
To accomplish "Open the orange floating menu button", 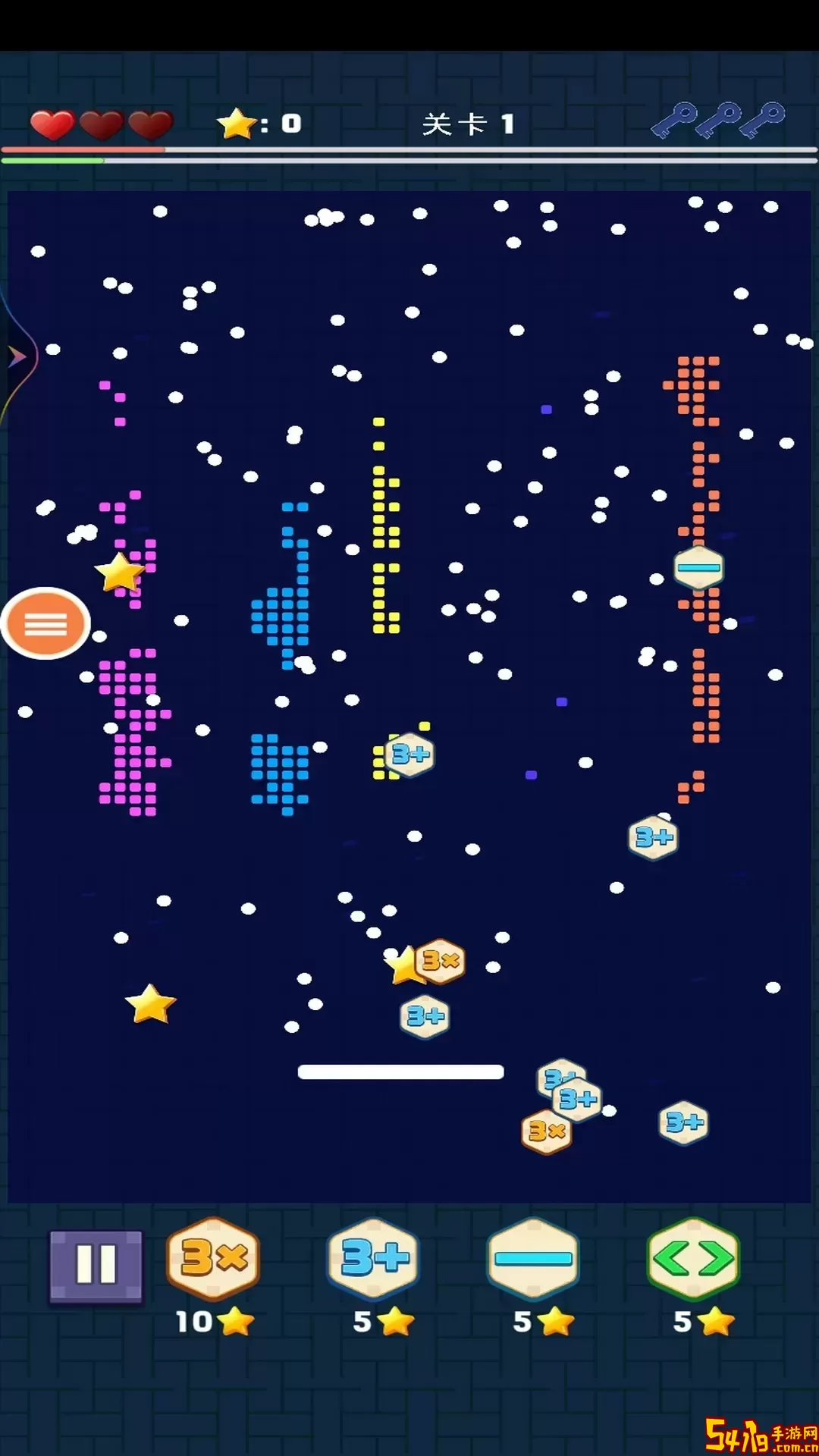I will [x=45, y=624].
